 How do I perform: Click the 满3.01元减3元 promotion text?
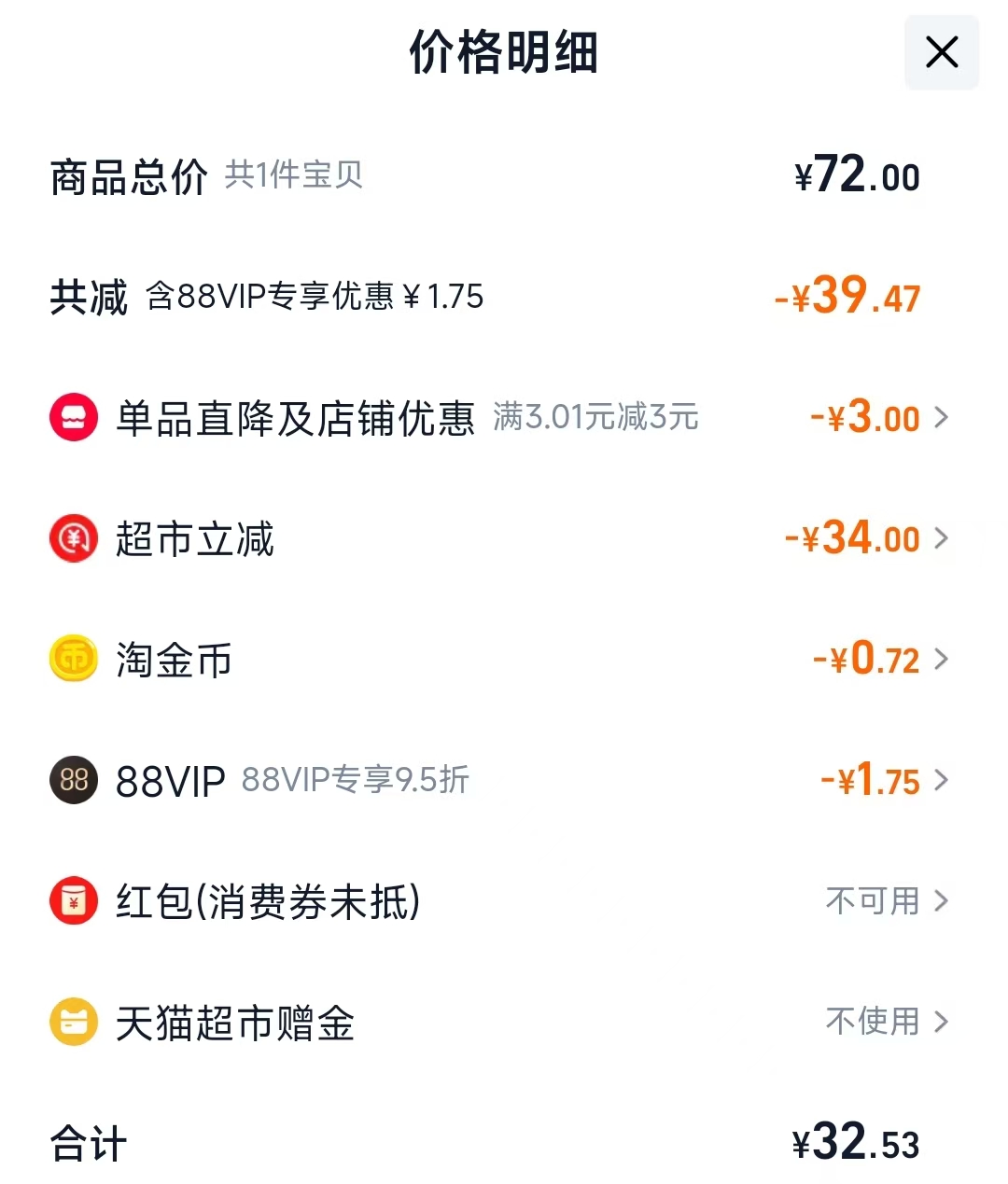595,418
